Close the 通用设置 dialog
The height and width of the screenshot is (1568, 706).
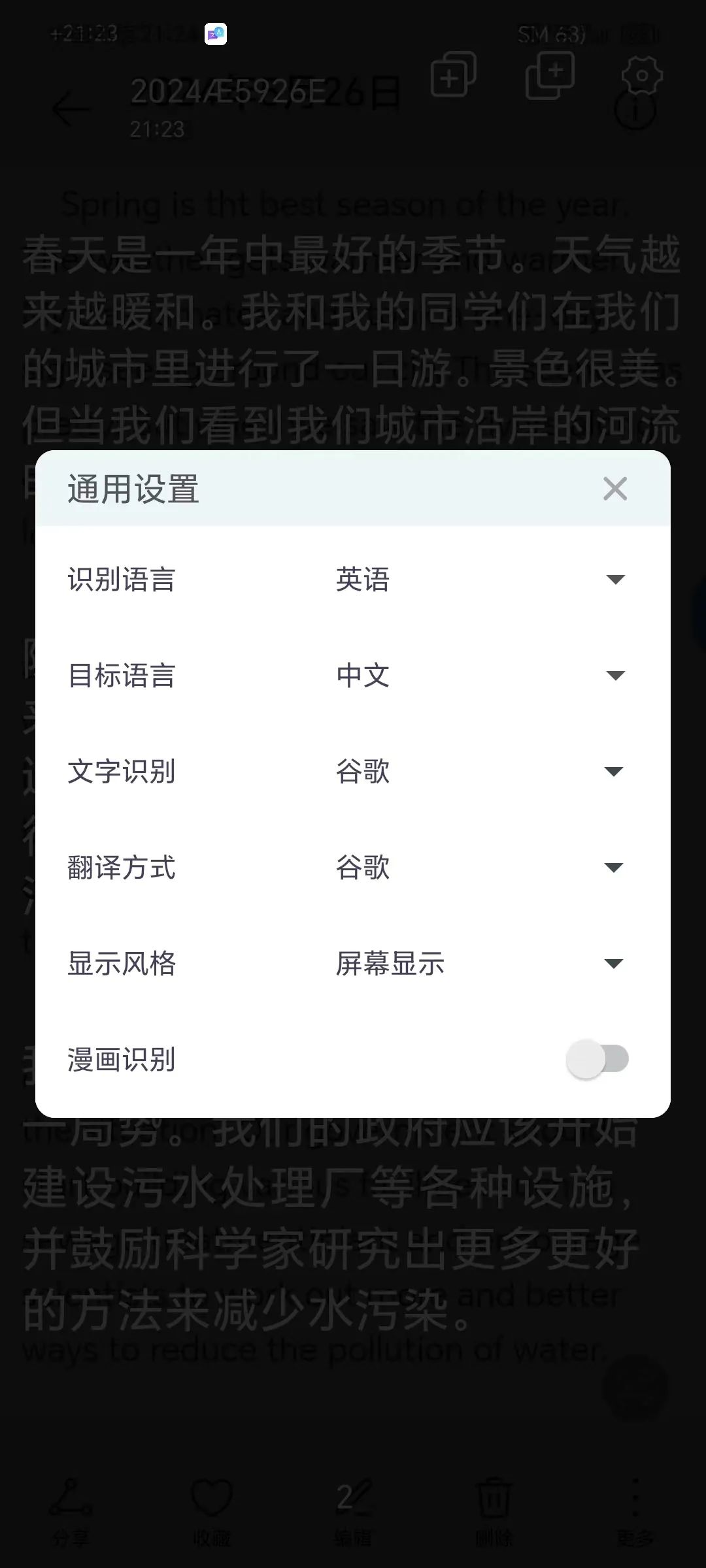[x=614, y=489]
